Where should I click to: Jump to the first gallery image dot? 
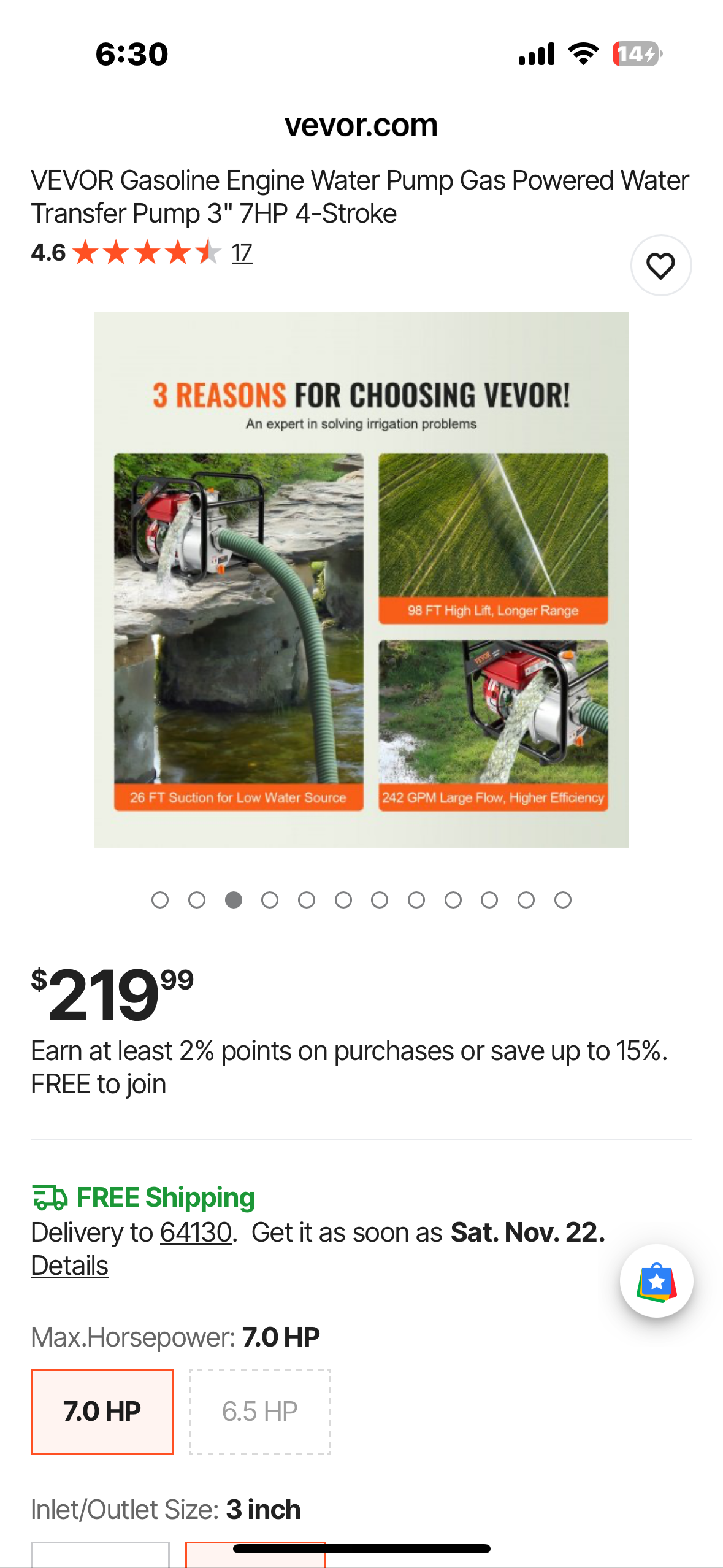(160, 900)
